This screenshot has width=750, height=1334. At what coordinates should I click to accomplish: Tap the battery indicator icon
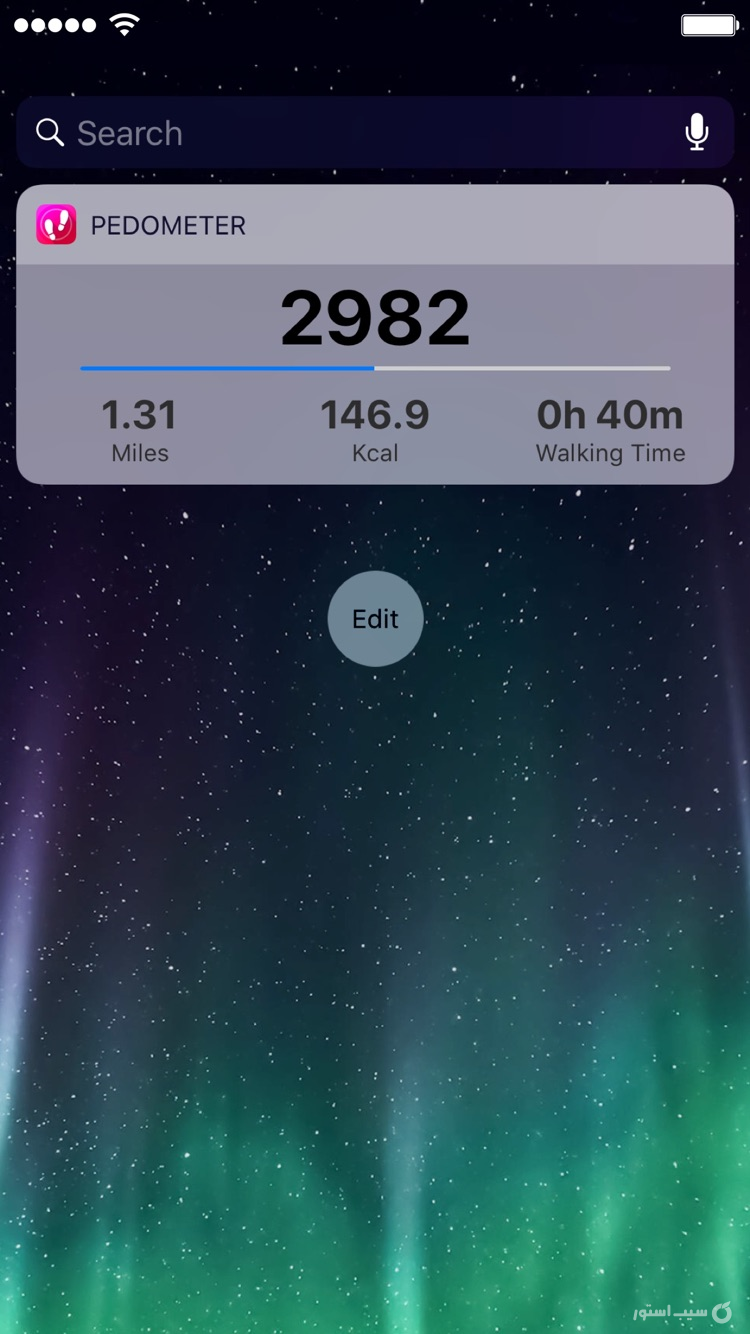coord(709,23)
